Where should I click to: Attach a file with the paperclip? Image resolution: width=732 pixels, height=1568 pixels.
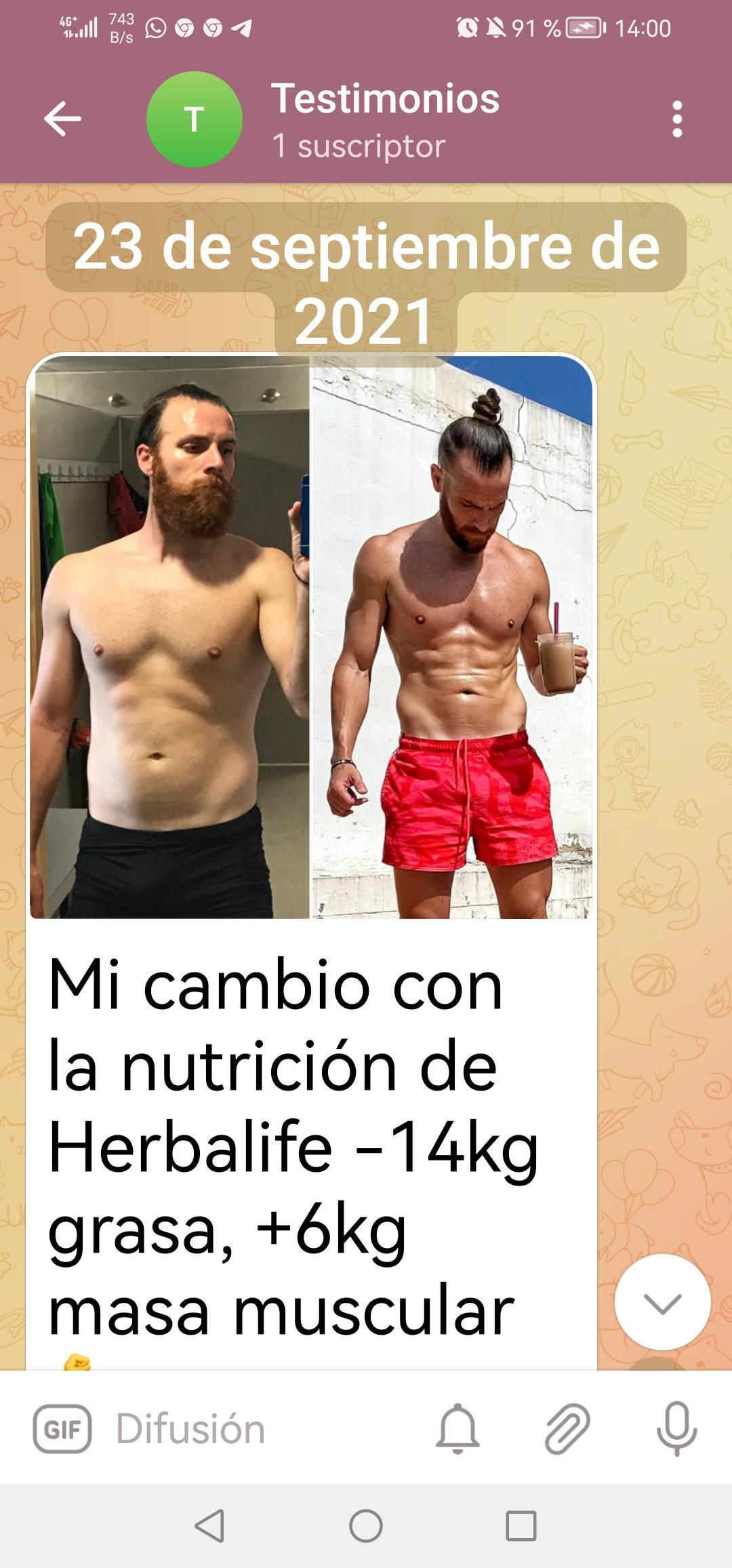click(567, 1429)
